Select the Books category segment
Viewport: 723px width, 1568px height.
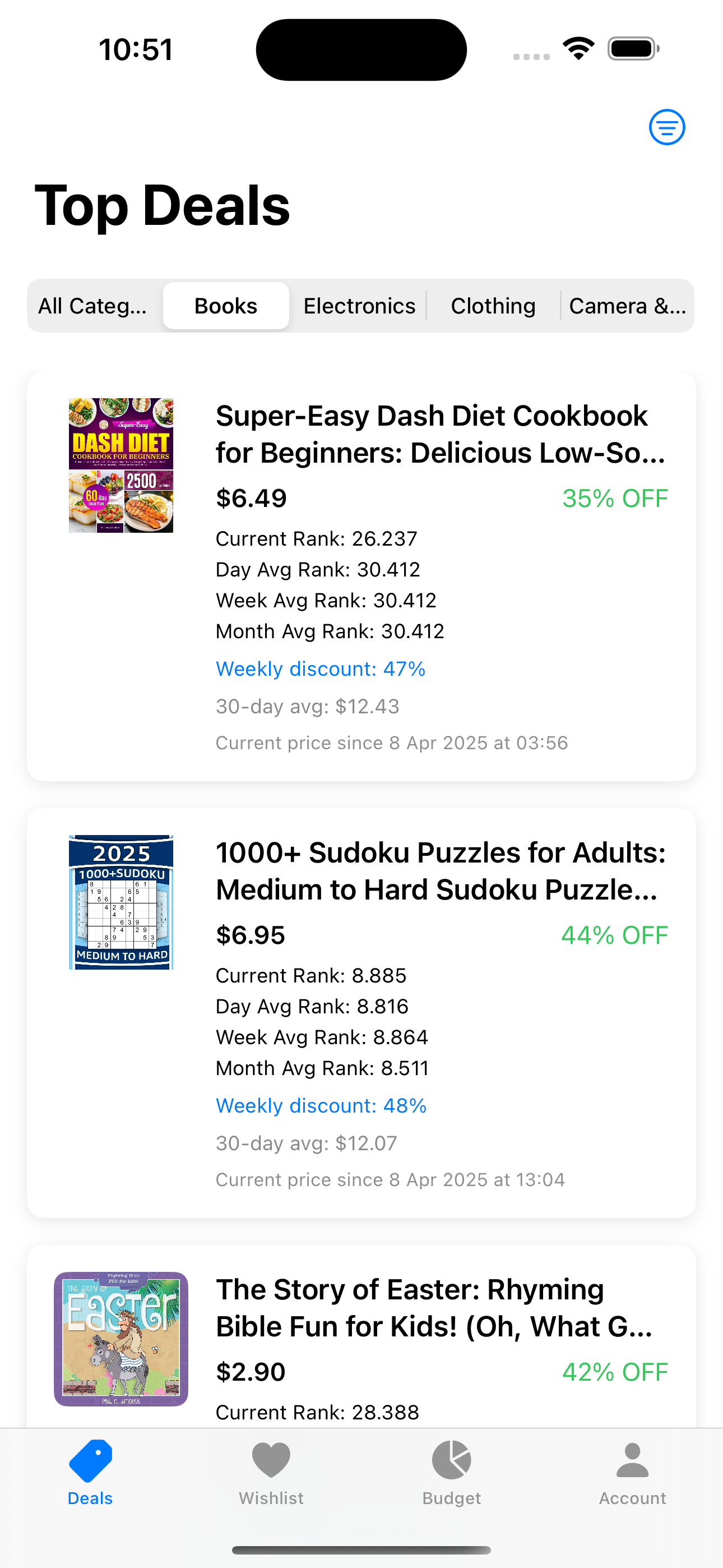[226, 306]
